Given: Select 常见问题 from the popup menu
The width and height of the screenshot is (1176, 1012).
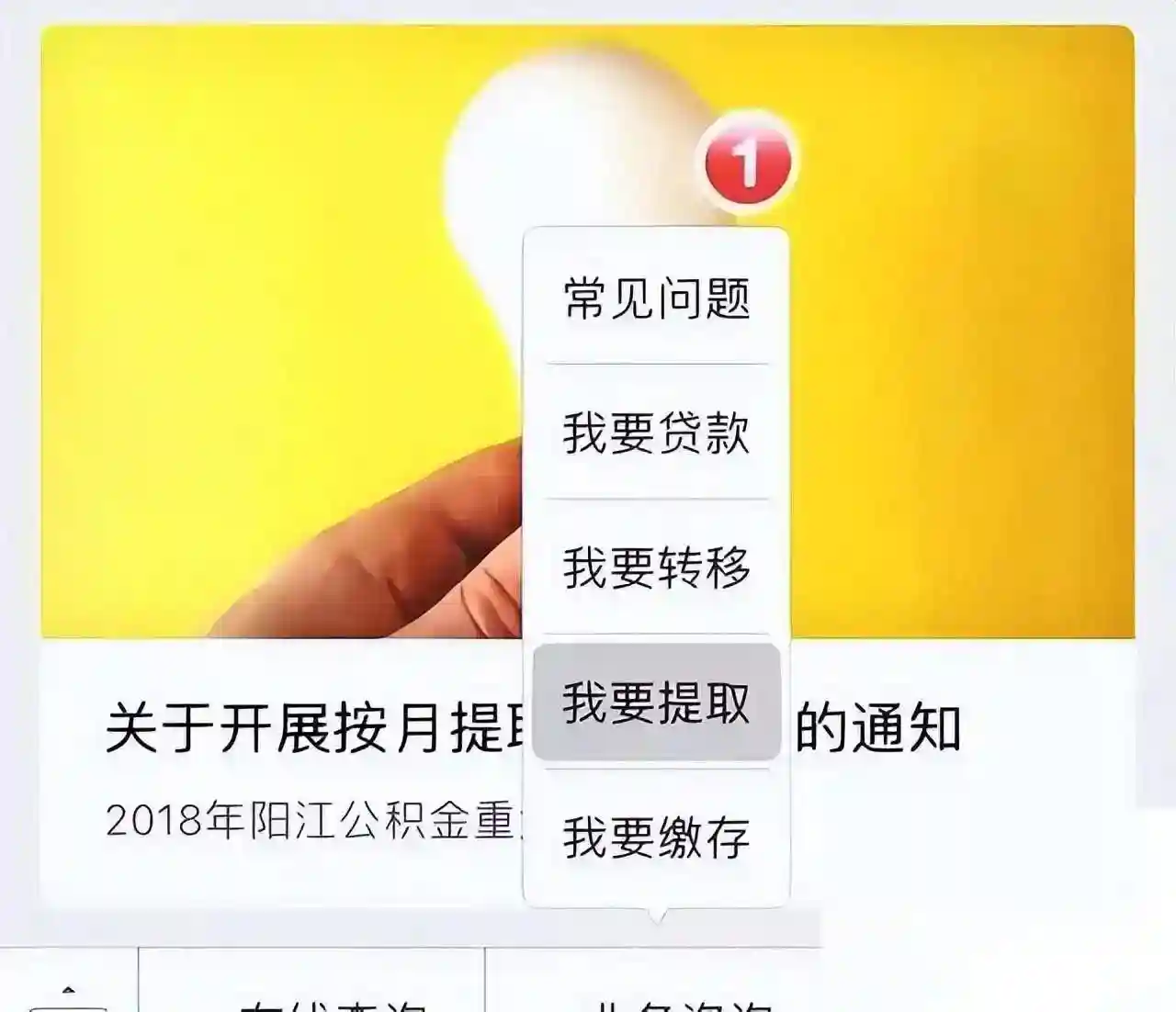Looking at the screenshot, I should [656, 298].
